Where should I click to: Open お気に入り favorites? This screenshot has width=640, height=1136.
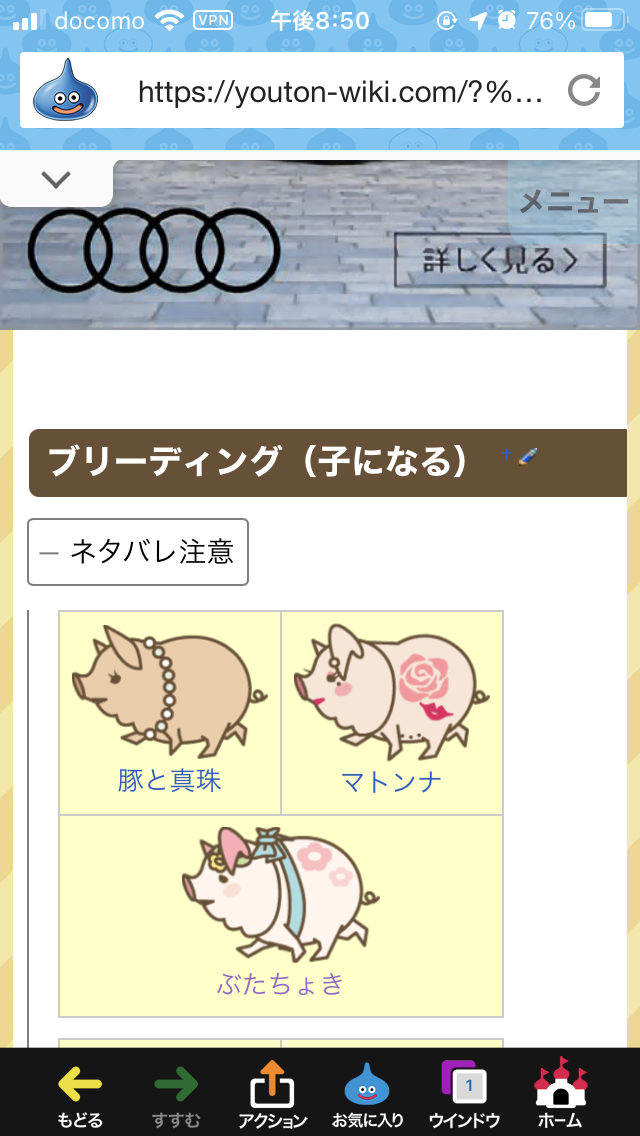click(x=367, y=1093)
